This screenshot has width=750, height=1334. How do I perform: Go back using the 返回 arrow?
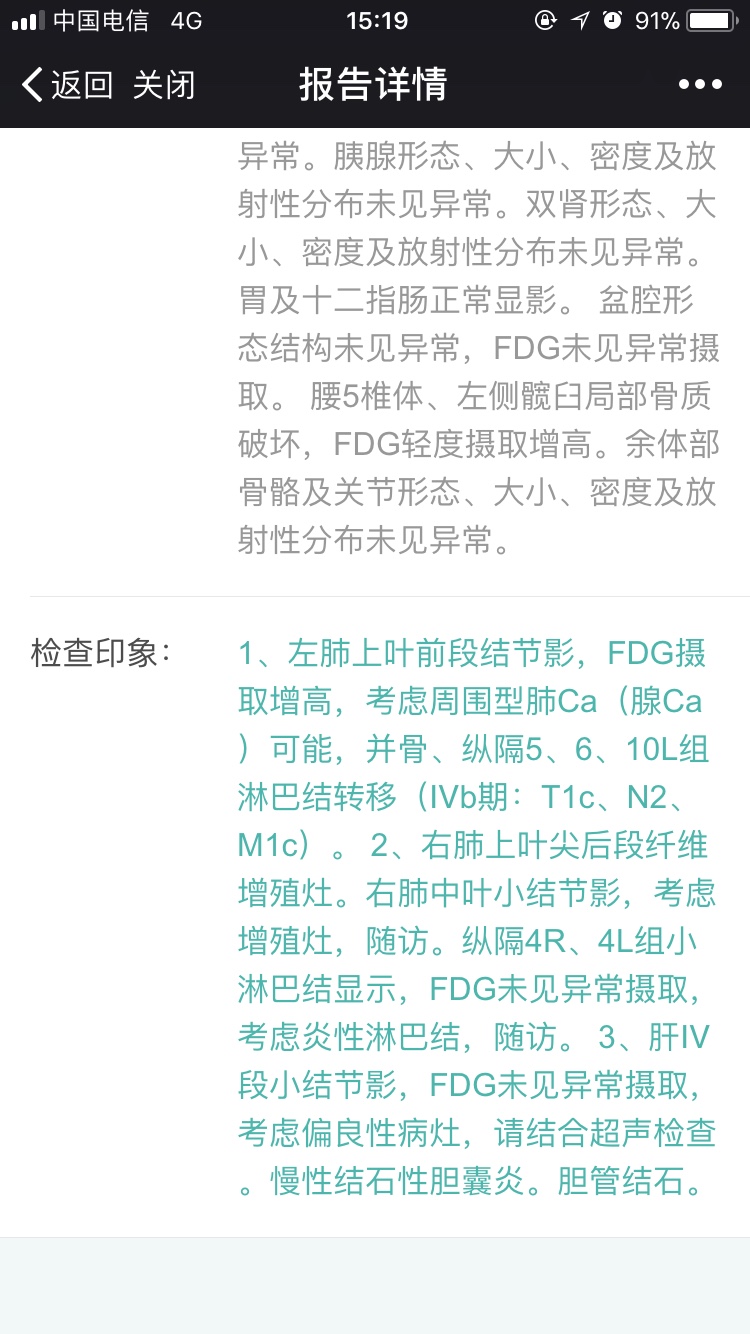point(66,85)
